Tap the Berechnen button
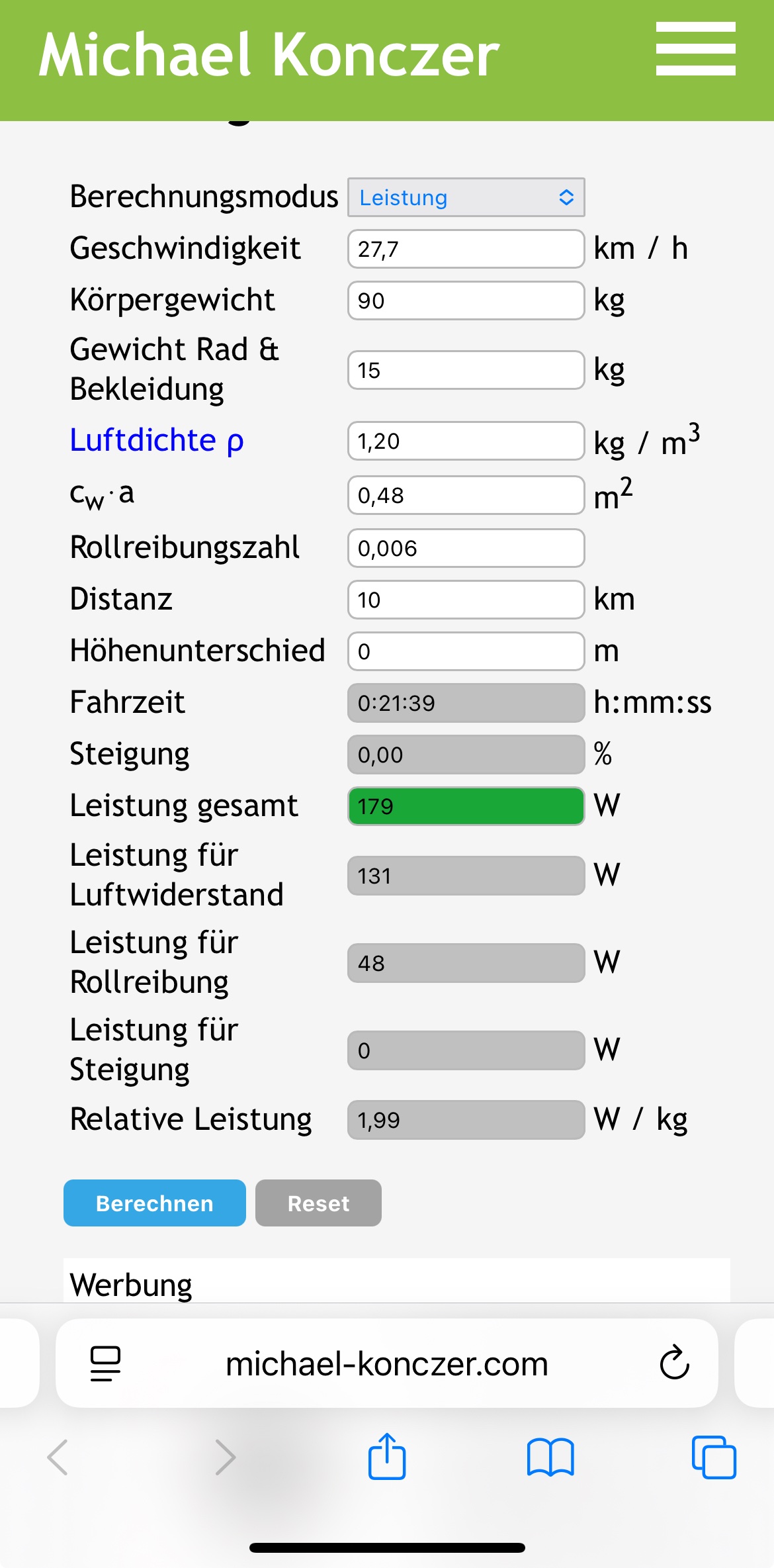The image size is (774, 1568). tap(155, 1203)
